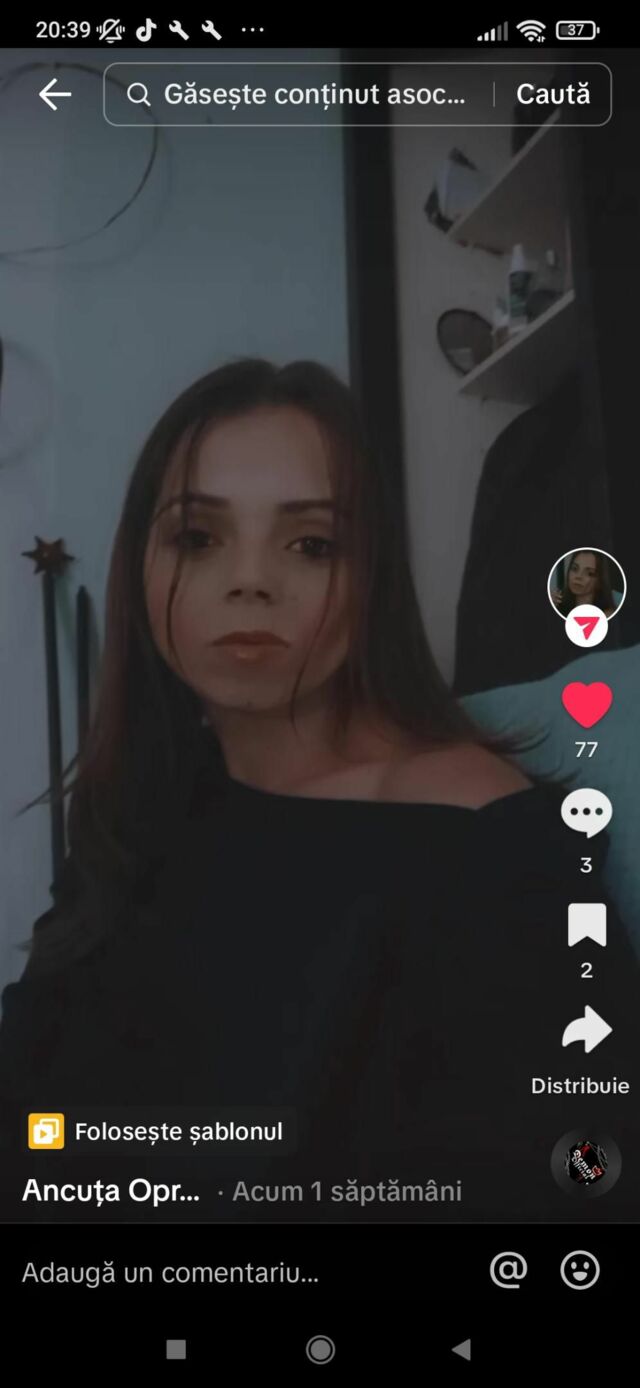
Task: Tap the Caută search button
Action: coord(553,94)
